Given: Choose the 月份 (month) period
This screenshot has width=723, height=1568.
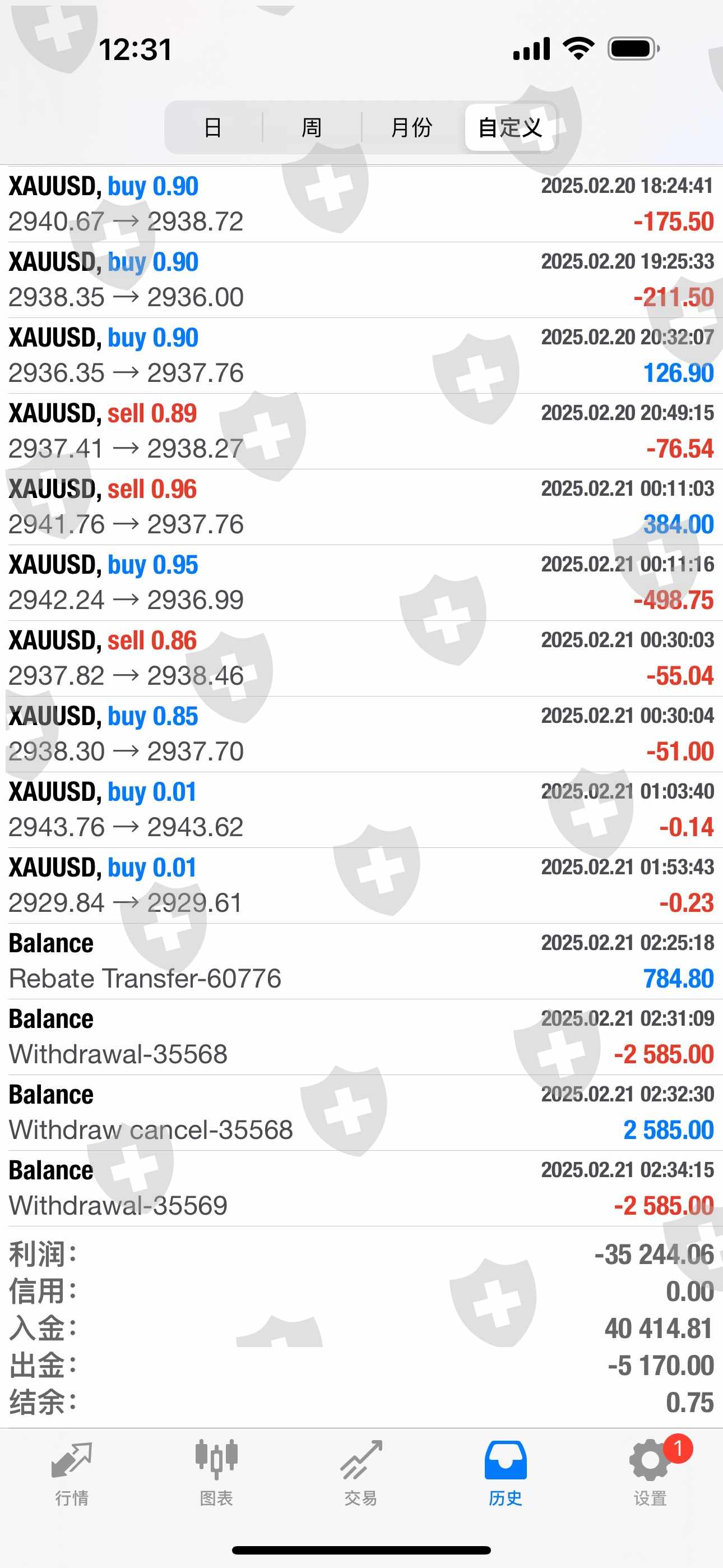Looking at the screenshot, I should [x=411, y=127].
